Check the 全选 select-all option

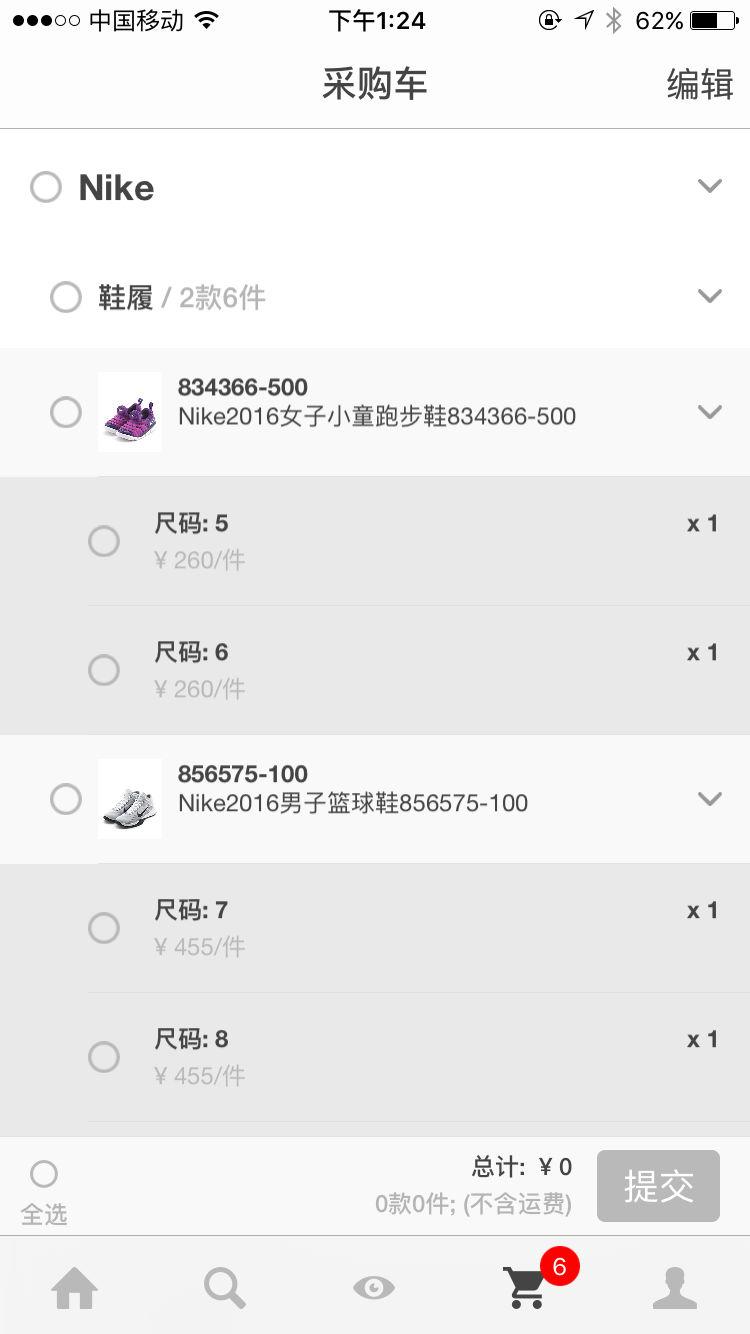(44, 1175)
